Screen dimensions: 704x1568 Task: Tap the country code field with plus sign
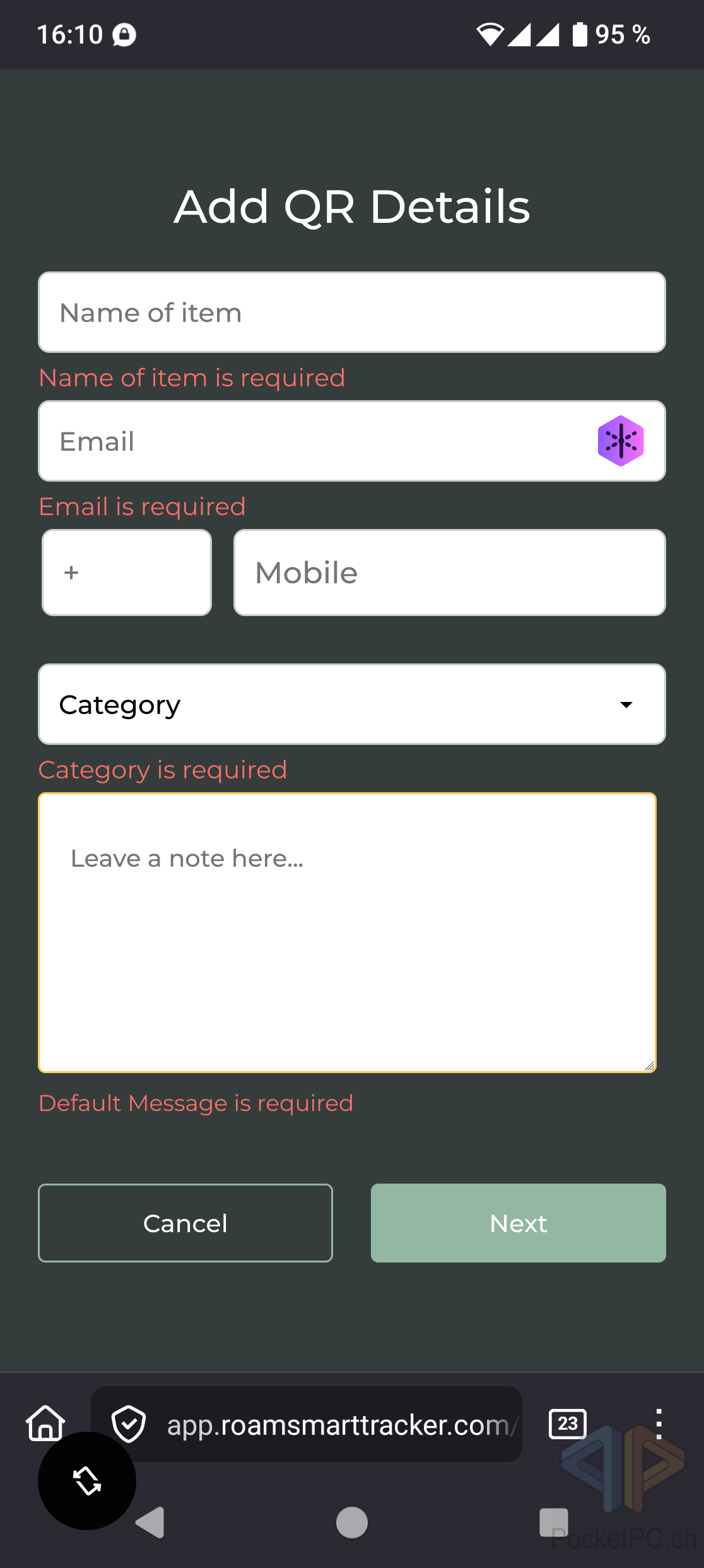(x=127, y=573)
